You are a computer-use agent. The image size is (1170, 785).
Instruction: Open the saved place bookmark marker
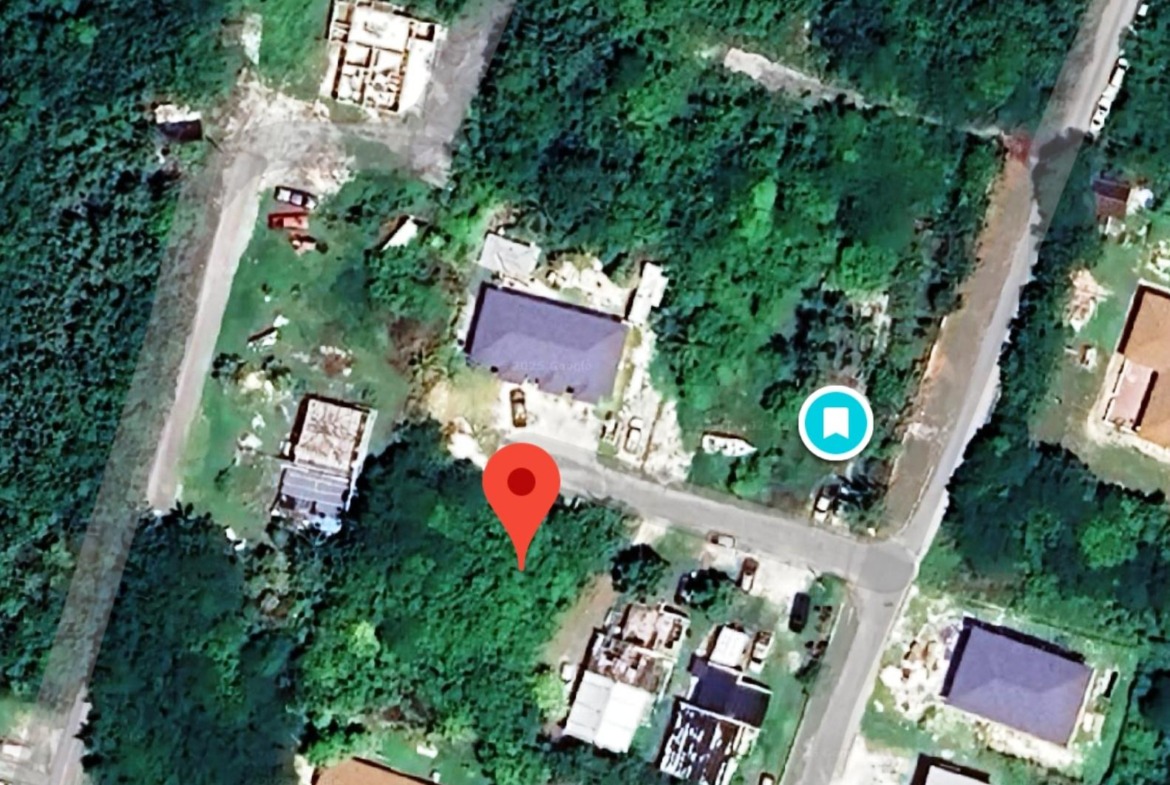pos(835,423)
